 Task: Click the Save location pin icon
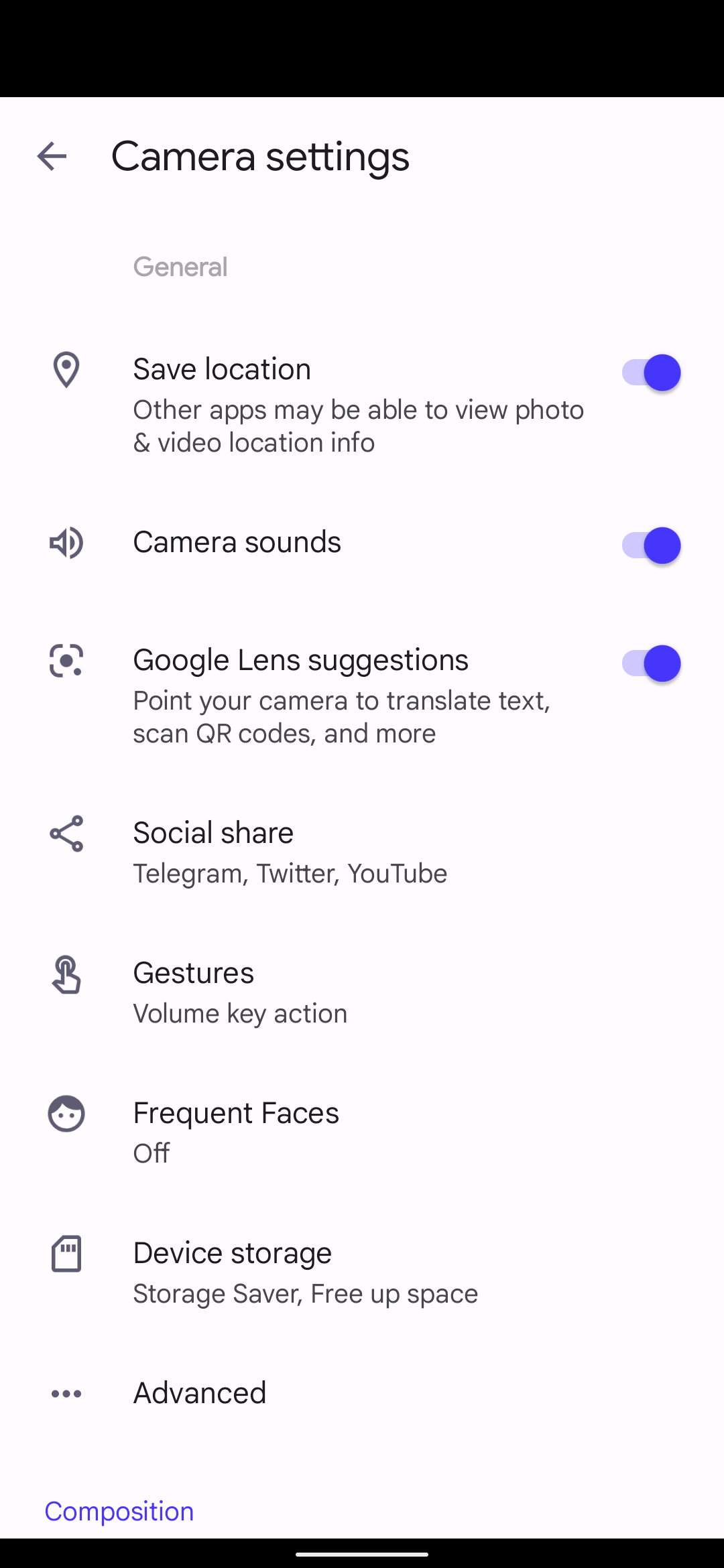pos(65,370)
